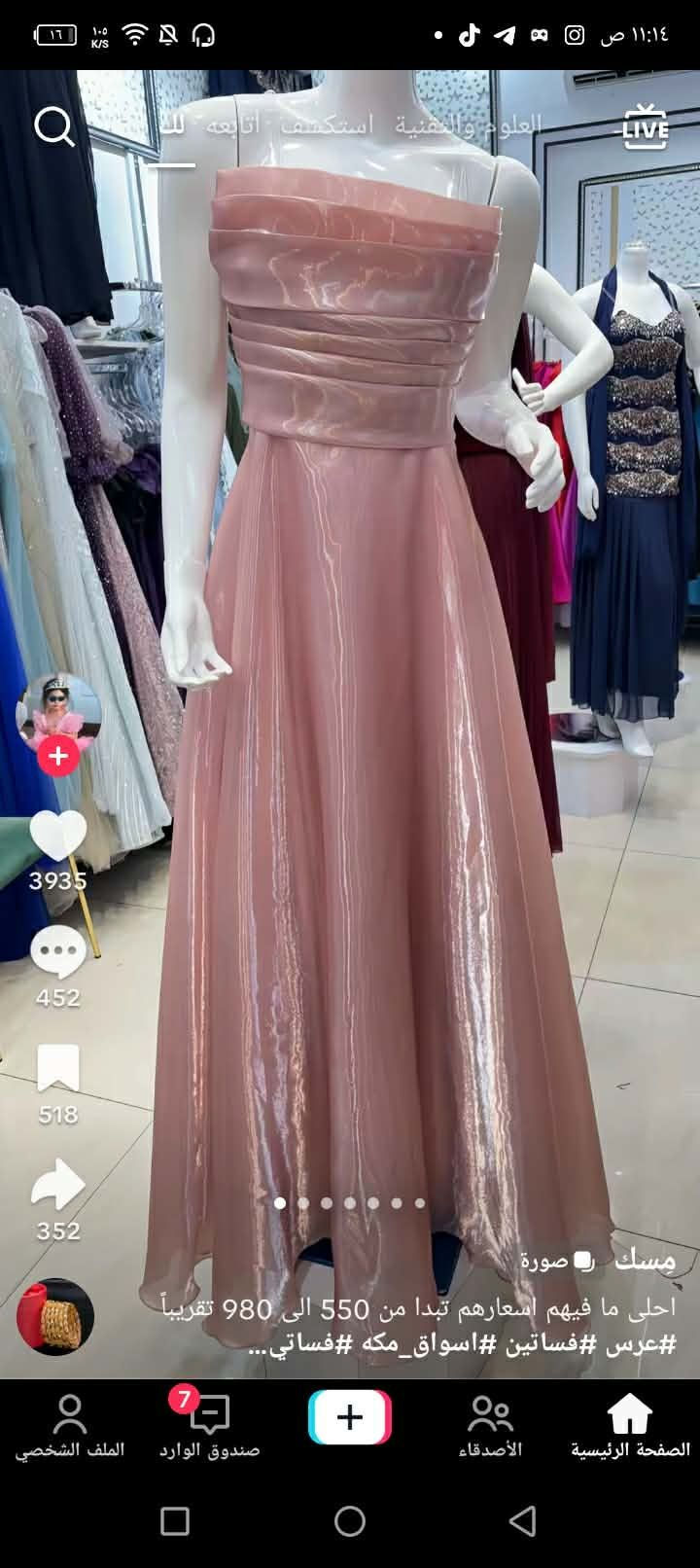Open the الملف الشخصي profile tab
Image resolution: width=700 pixels, height=1568 pixels.
point(70,1425)
